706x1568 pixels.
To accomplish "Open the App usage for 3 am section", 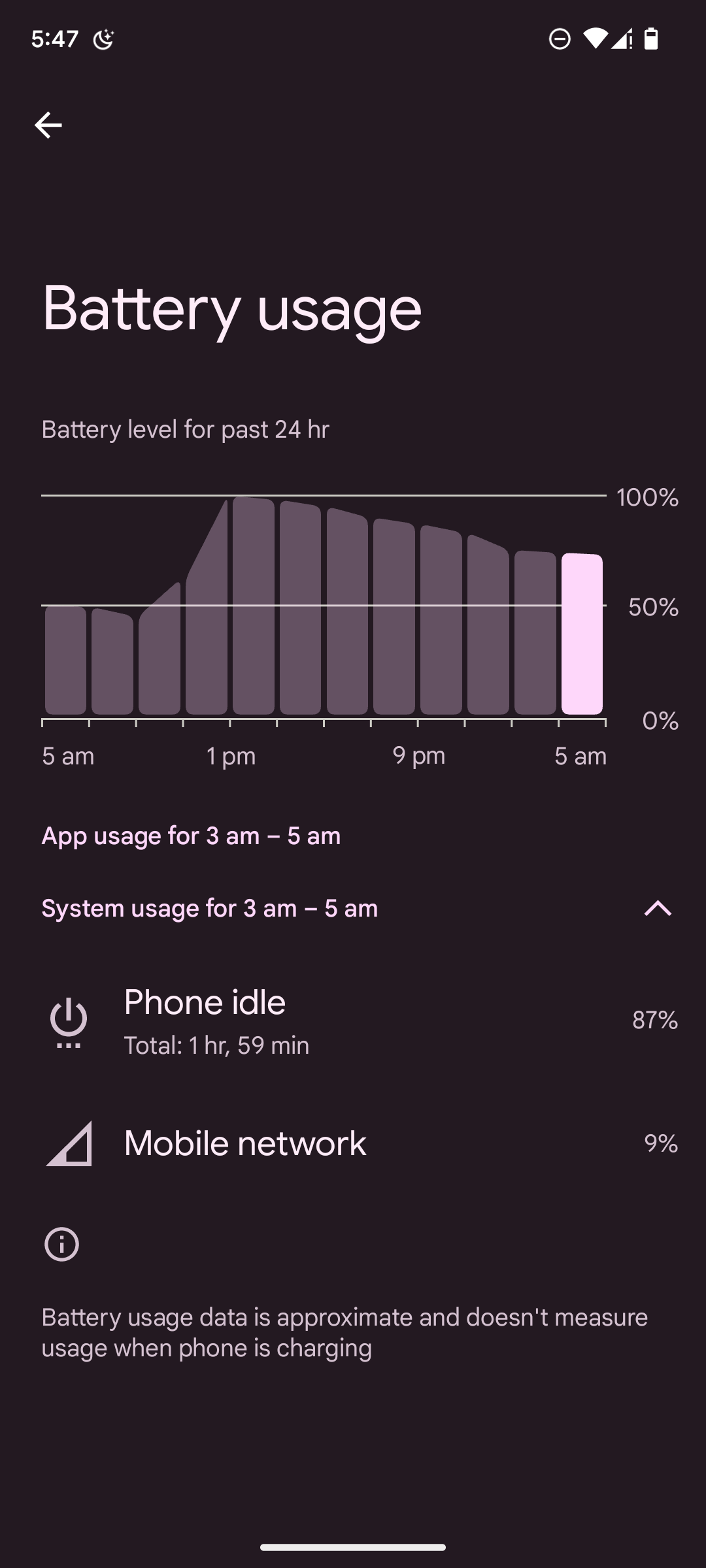I will (x=191, y=835).
